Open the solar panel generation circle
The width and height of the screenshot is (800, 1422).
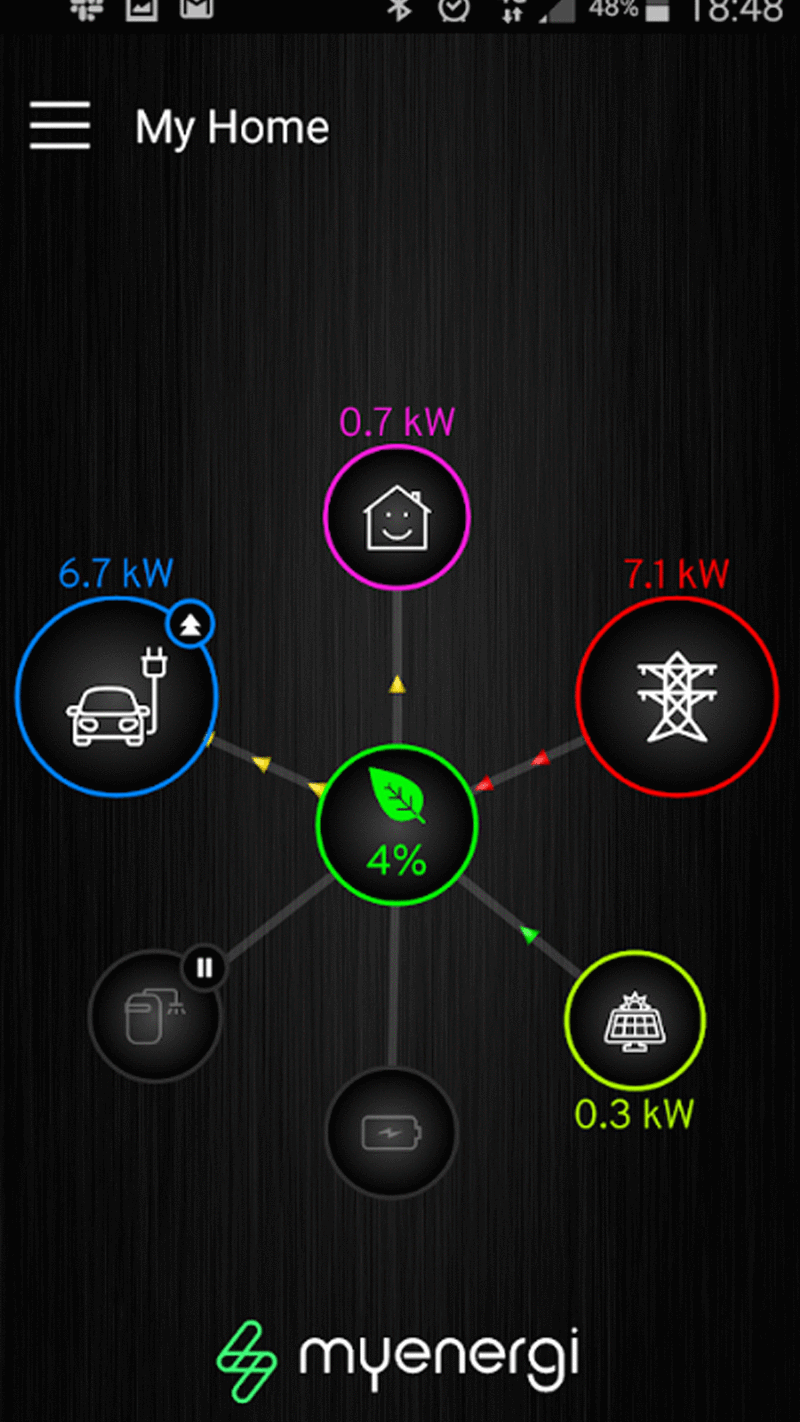tap(635, 1021)
